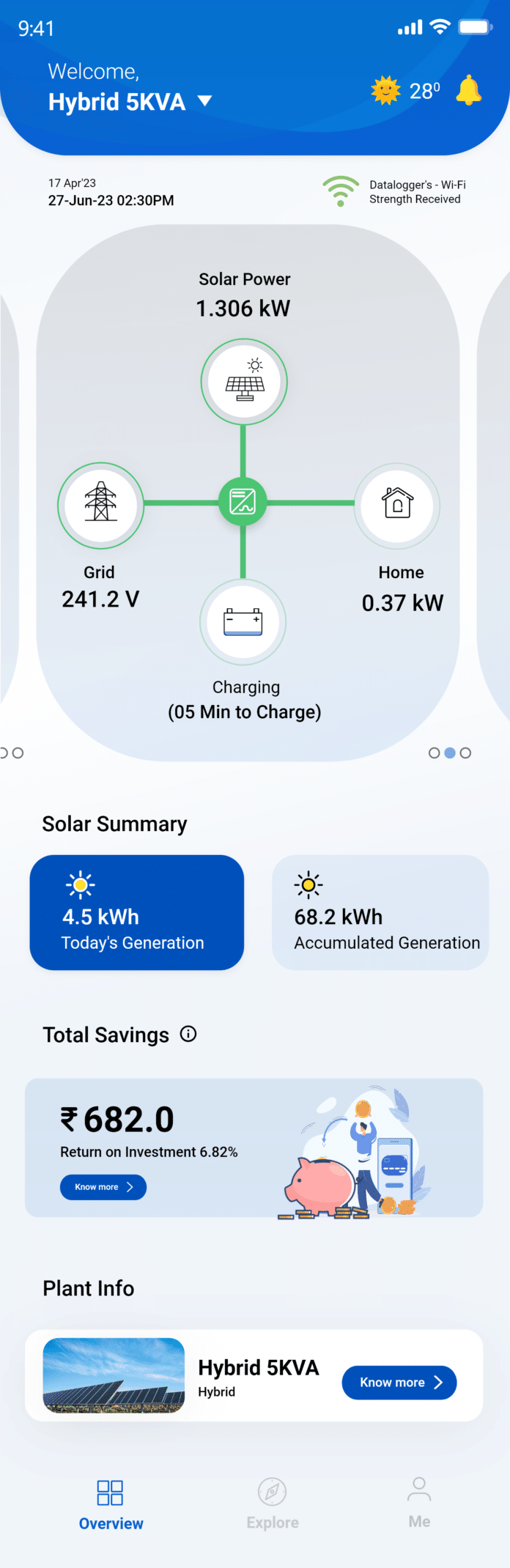This screenshot has width=510, height=1568.
Task: Open Accumulated Generation card
Action: [380, 912]
